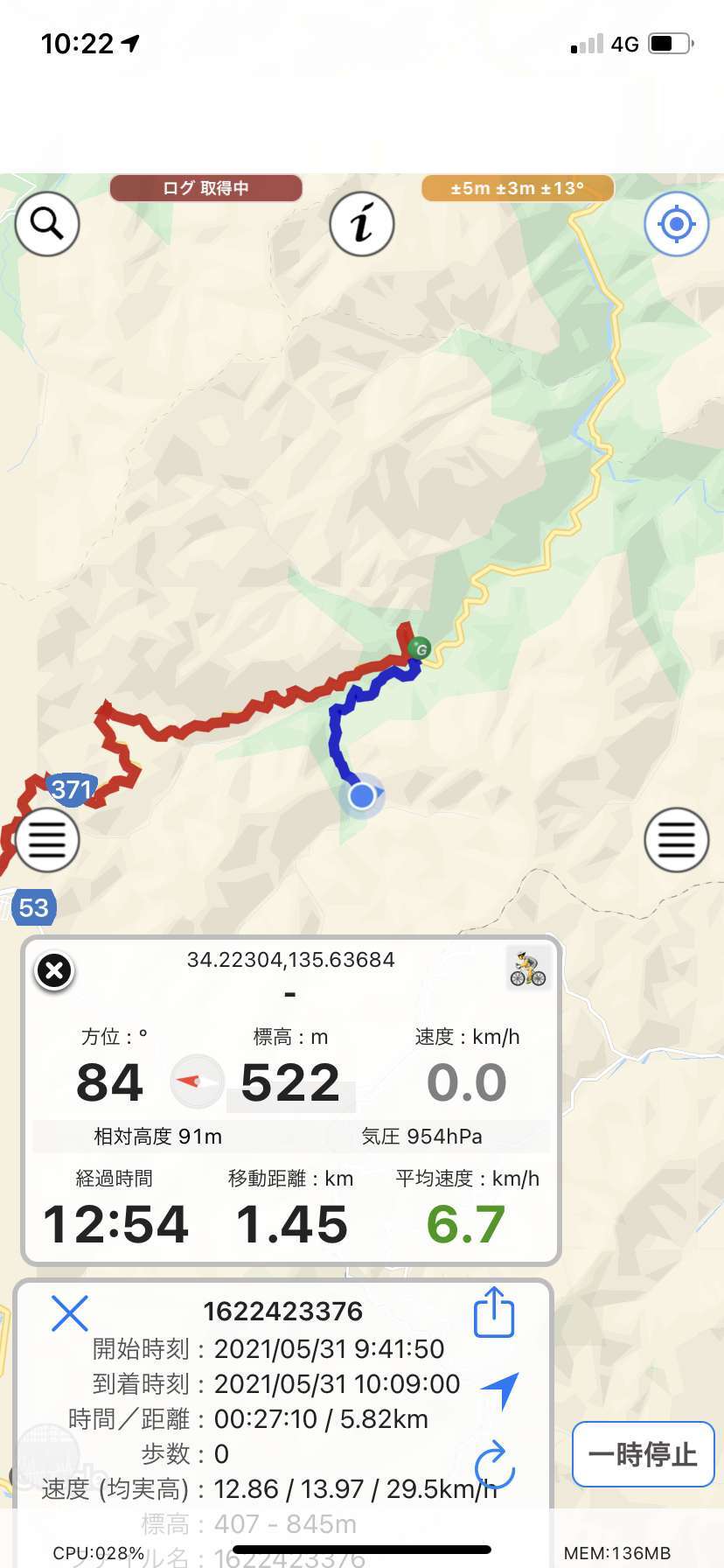The height and width of the screenshot is (1568, 724).
Task: Tap the GPS accuracy ±5m badge
Action: click(x=518, y=188)
